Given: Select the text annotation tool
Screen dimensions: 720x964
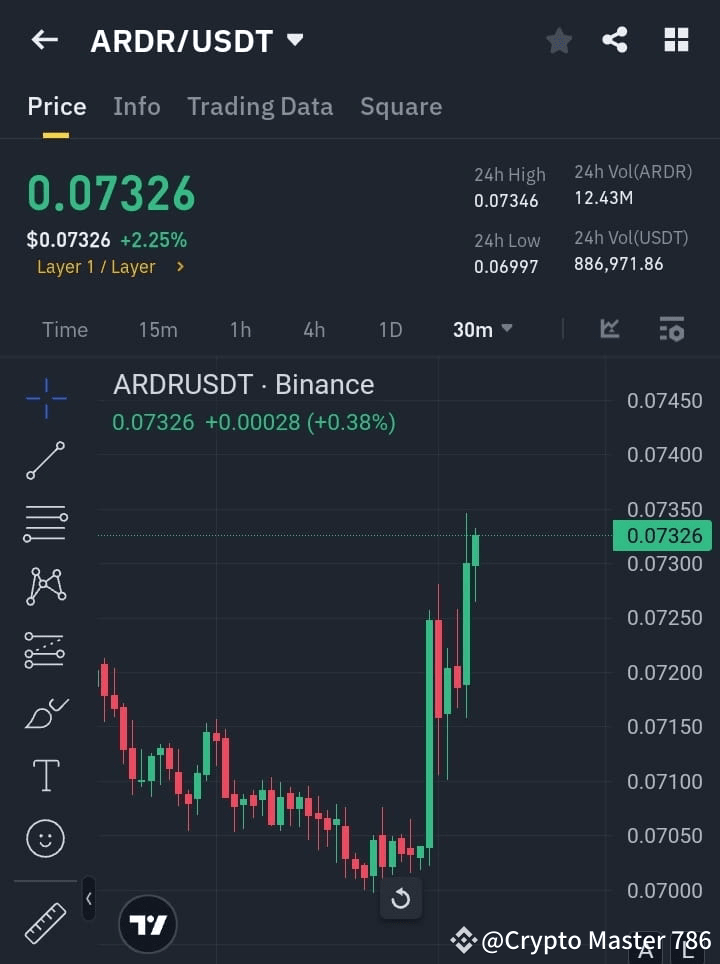Looking at the screenshot, I should pyautogui.click(x=45, y=775).
